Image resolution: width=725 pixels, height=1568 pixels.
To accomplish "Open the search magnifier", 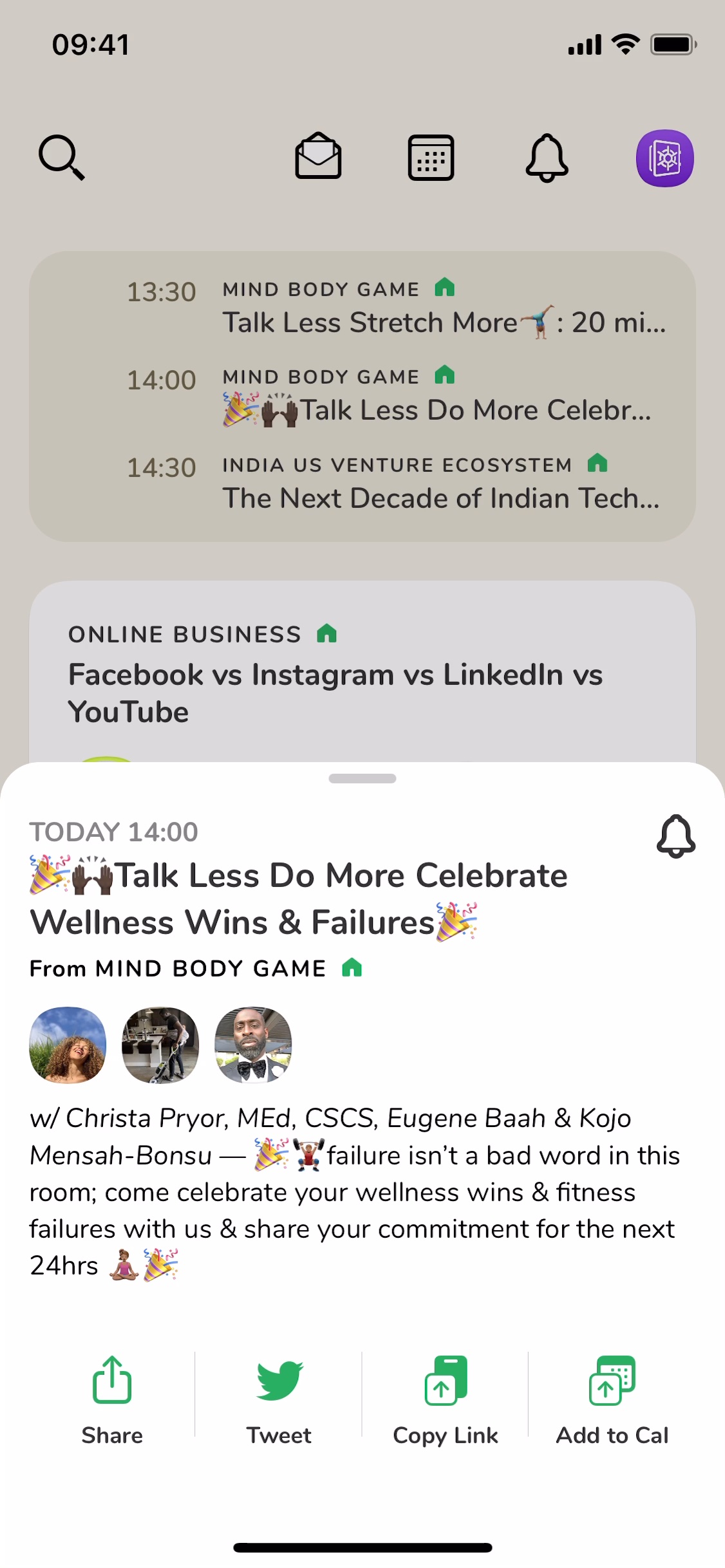I will [x=61, y=158].
